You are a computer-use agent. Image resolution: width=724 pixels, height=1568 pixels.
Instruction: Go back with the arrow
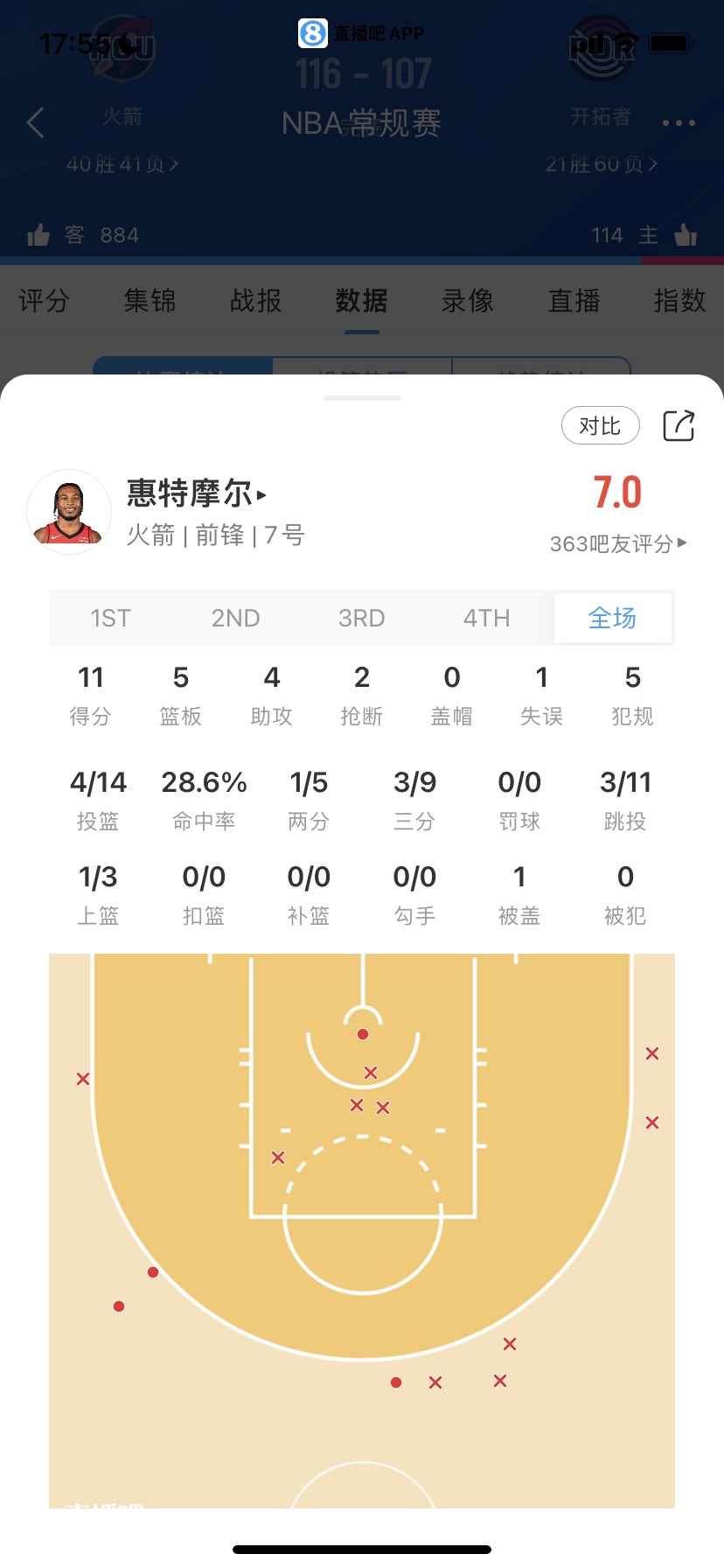tap(36, 122)
